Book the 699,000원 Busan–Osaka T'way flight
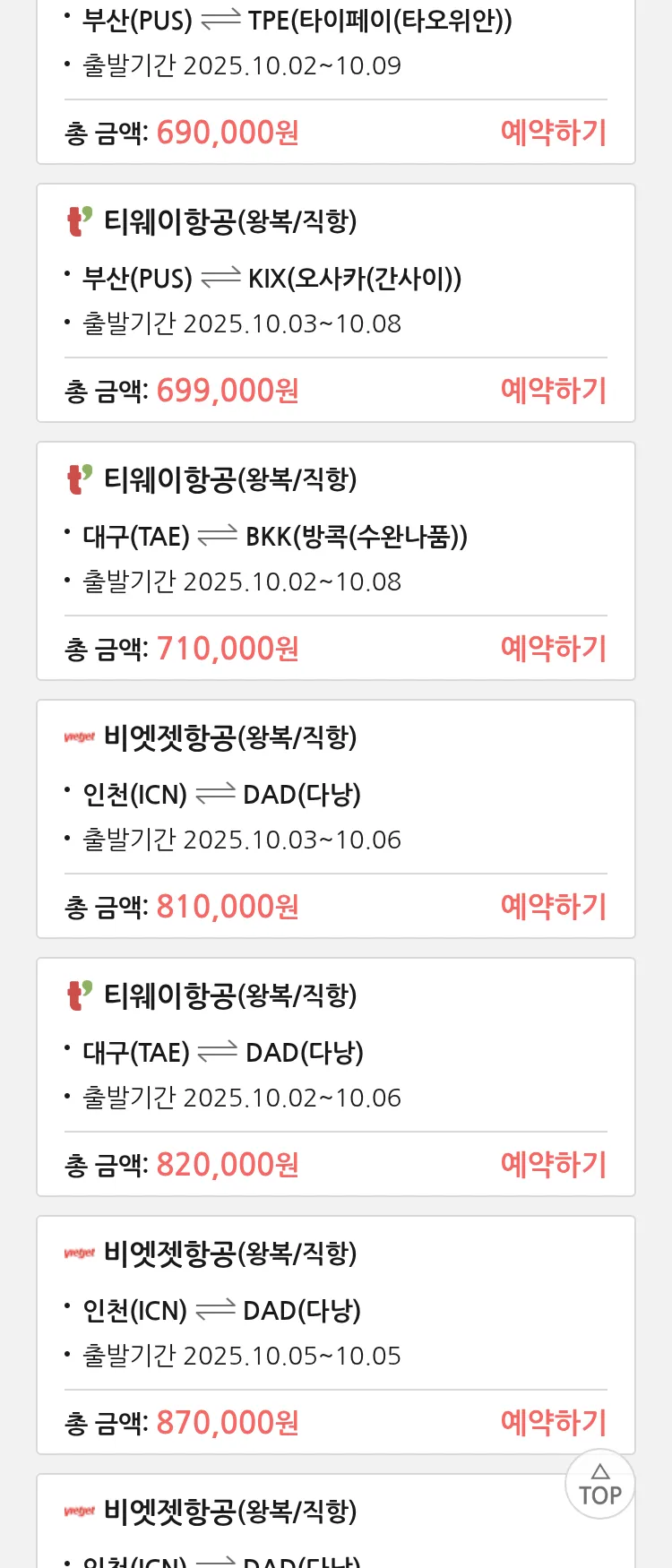The height and width of the screenshot is (1568, 672). (x=553, y=391)
